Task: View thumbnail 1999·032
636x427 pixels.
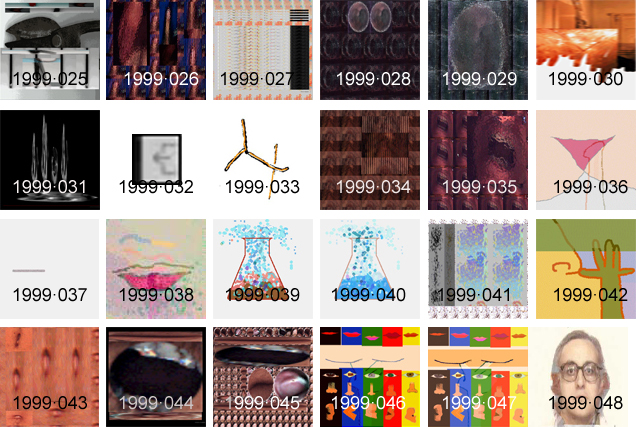Action: (x=156, y=158)
